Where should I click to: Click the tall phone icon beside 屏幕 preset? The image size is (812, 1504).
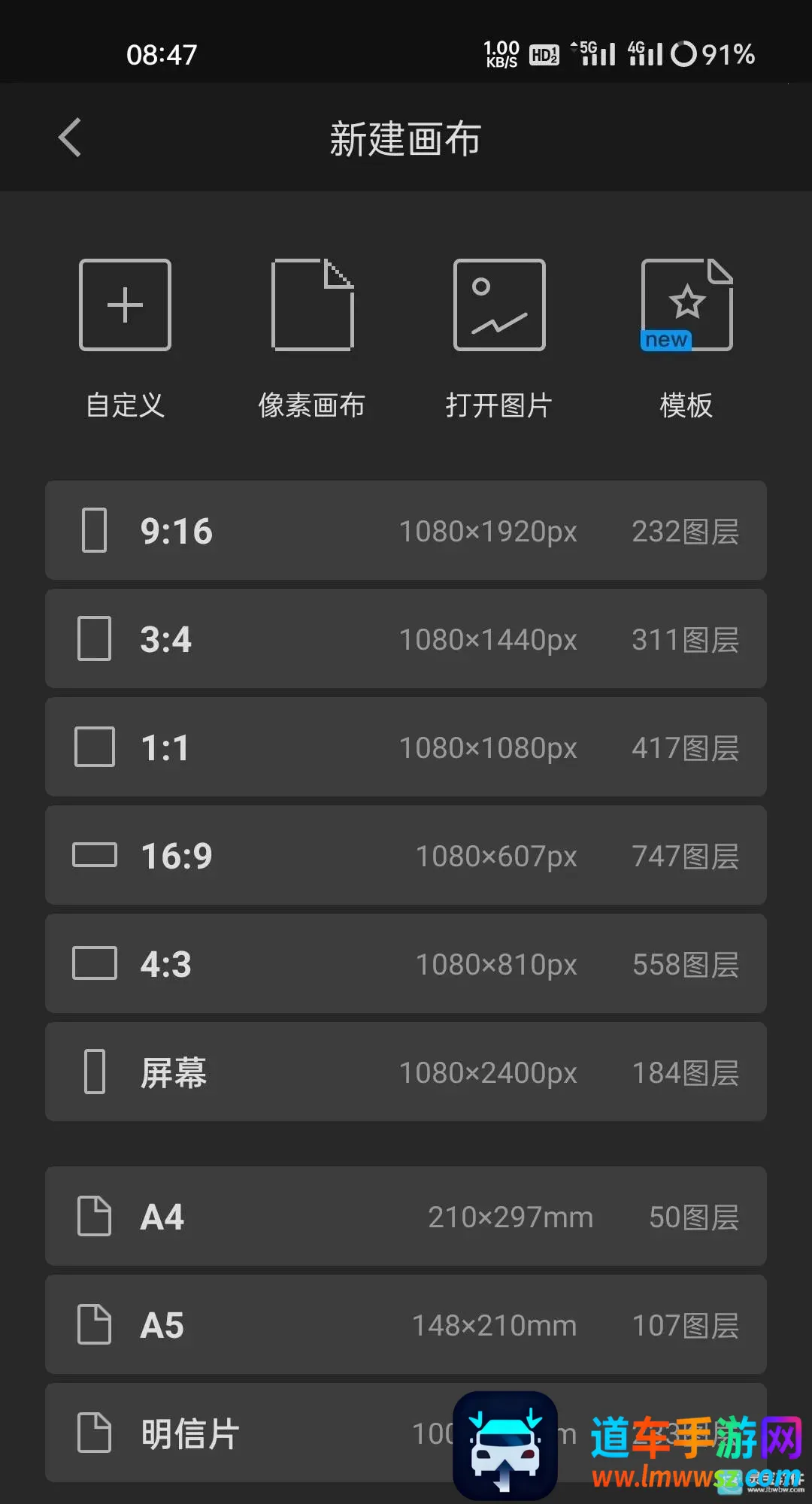(x=93, y=1072)
